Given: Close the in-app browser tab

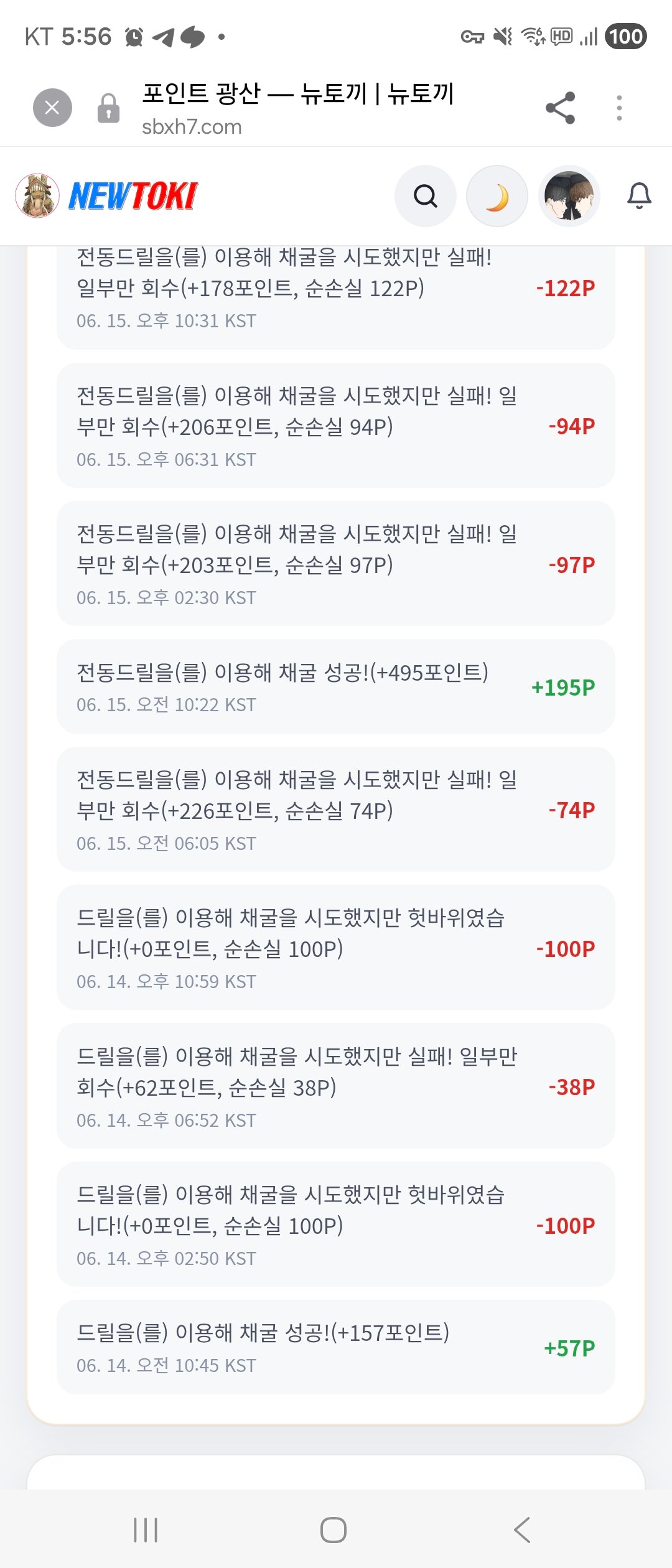Looking at the screenshot, I should [x=52, y=108].
